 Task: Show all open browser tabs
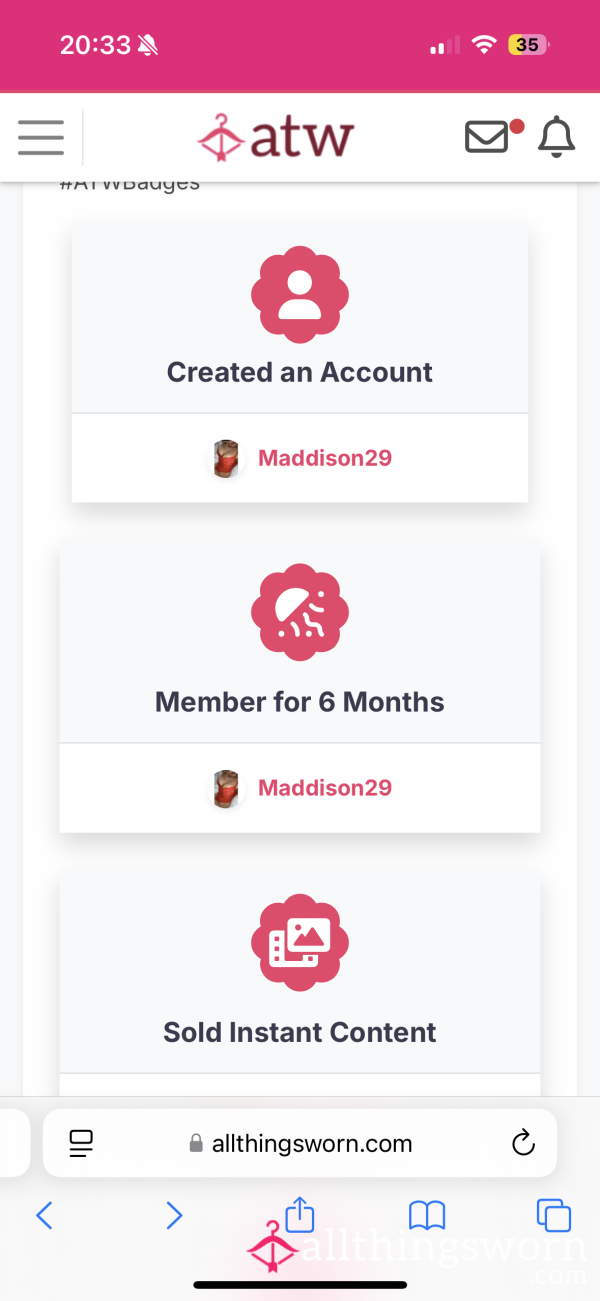tap(554, 1215)
